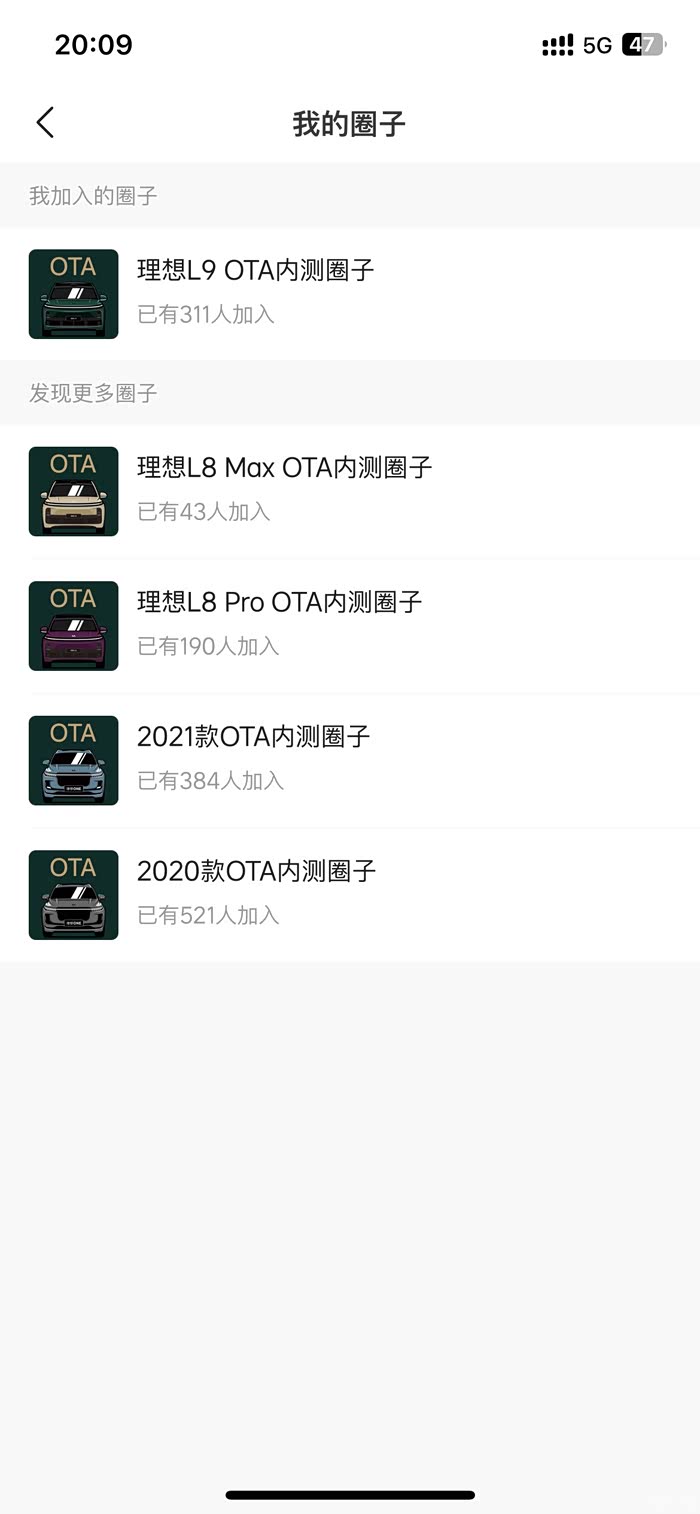Image resolution: width=700 pixels, height=1514 pixels.
Task: Go back from 我的圈子 page
Action: [45, 123]
